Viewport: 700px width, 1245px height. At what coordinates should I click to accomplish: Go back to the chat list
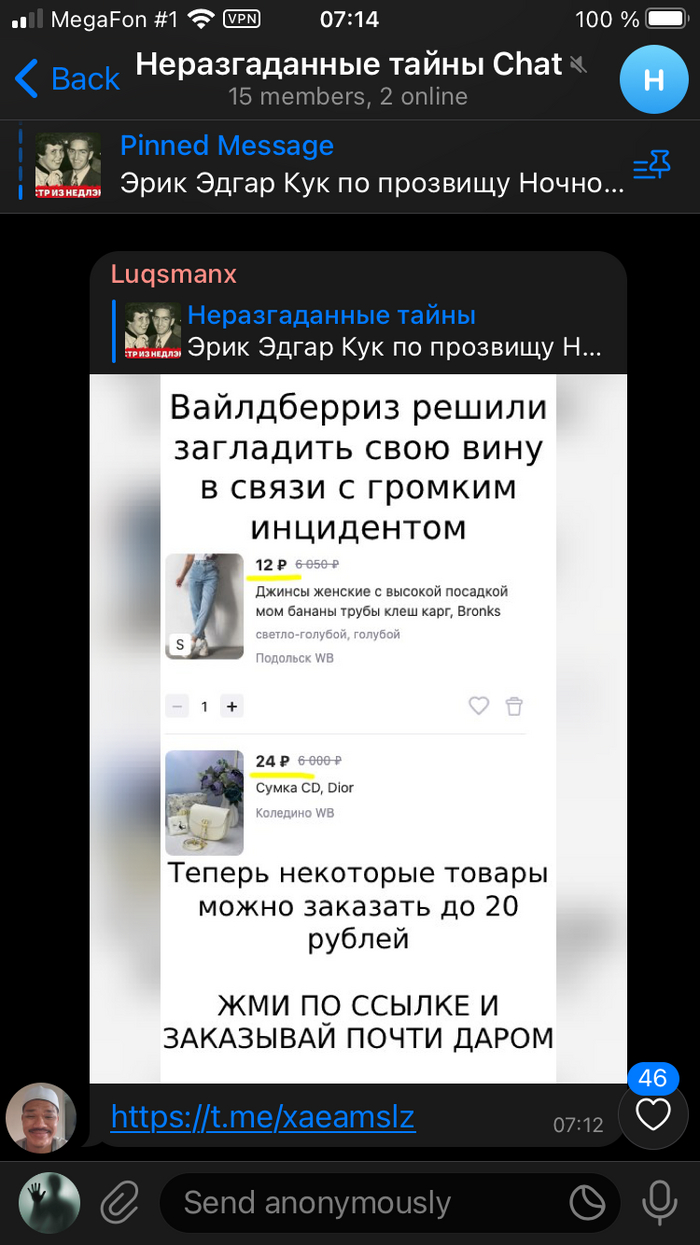click(x=68, y=79)
